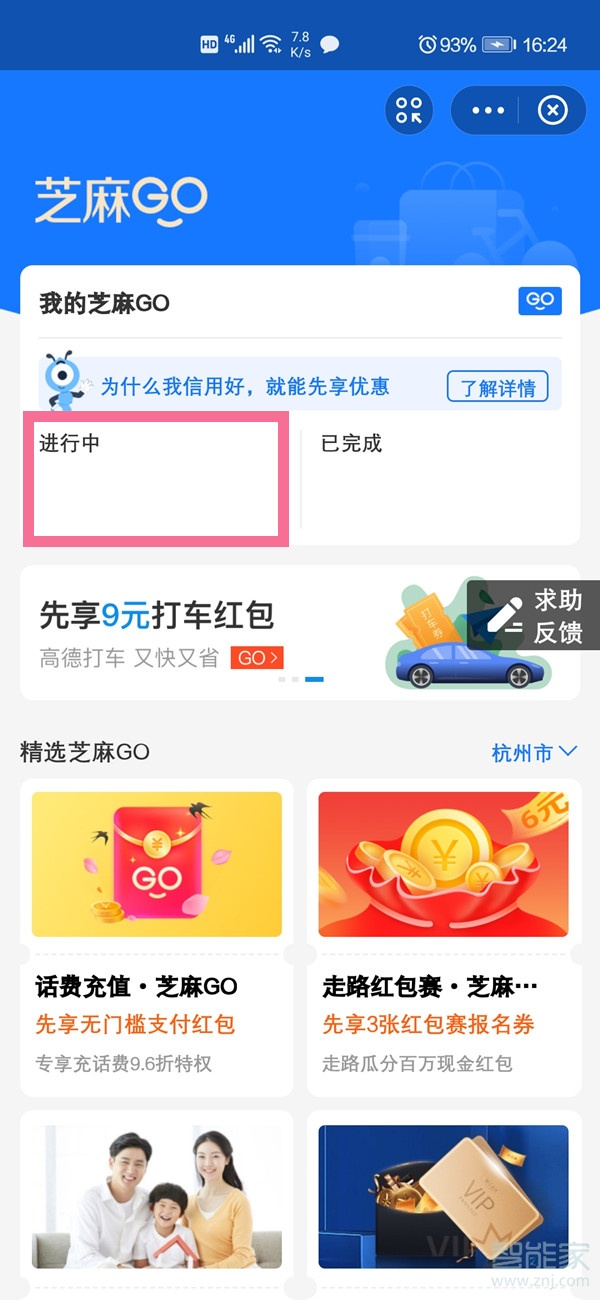Image resolution: width=600 pixels, height=1300 pixels.
Task: Tap 了解详情 to learn credit benefits
Action: 497,387
